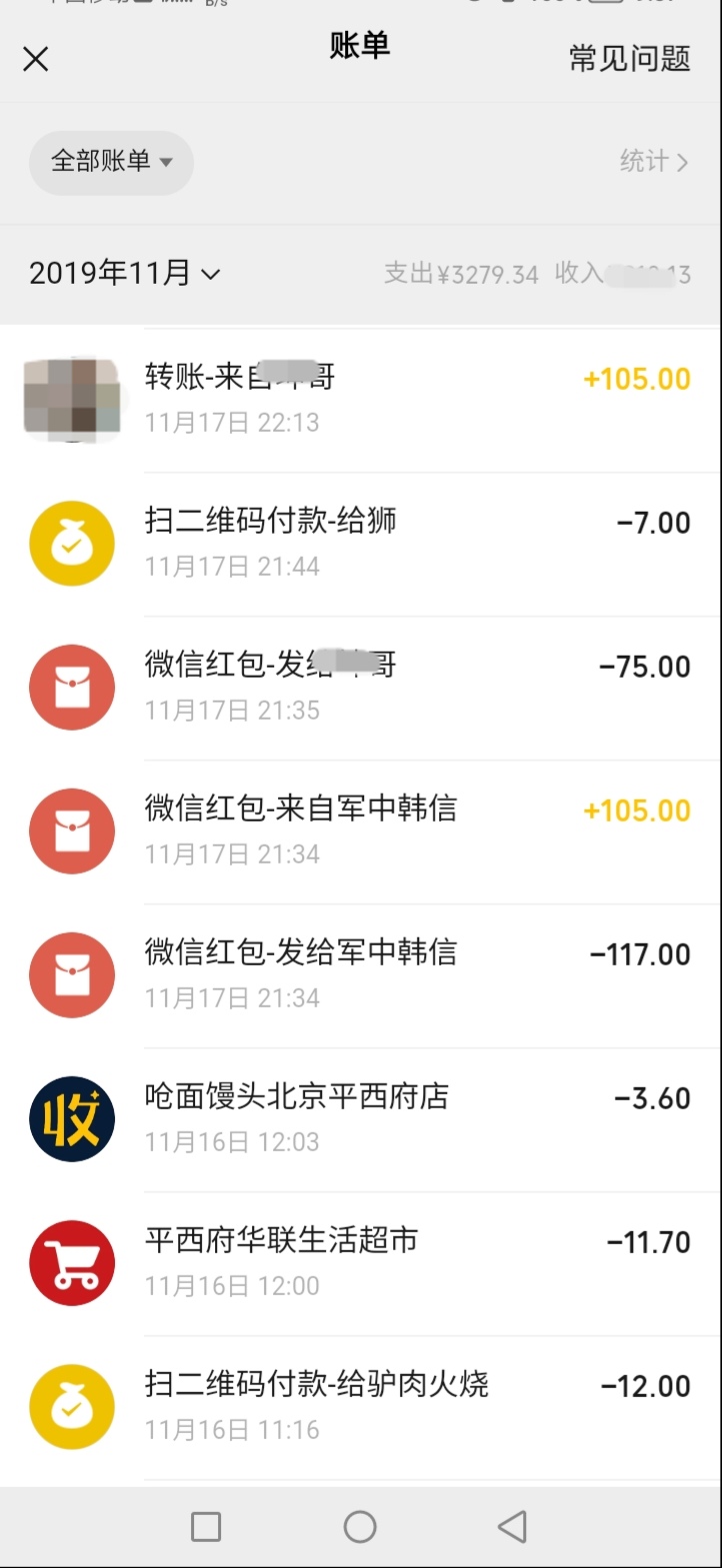Go back using the system back button
Image resolution: width=722 pixels, height=1568 pixels.
512,1526
